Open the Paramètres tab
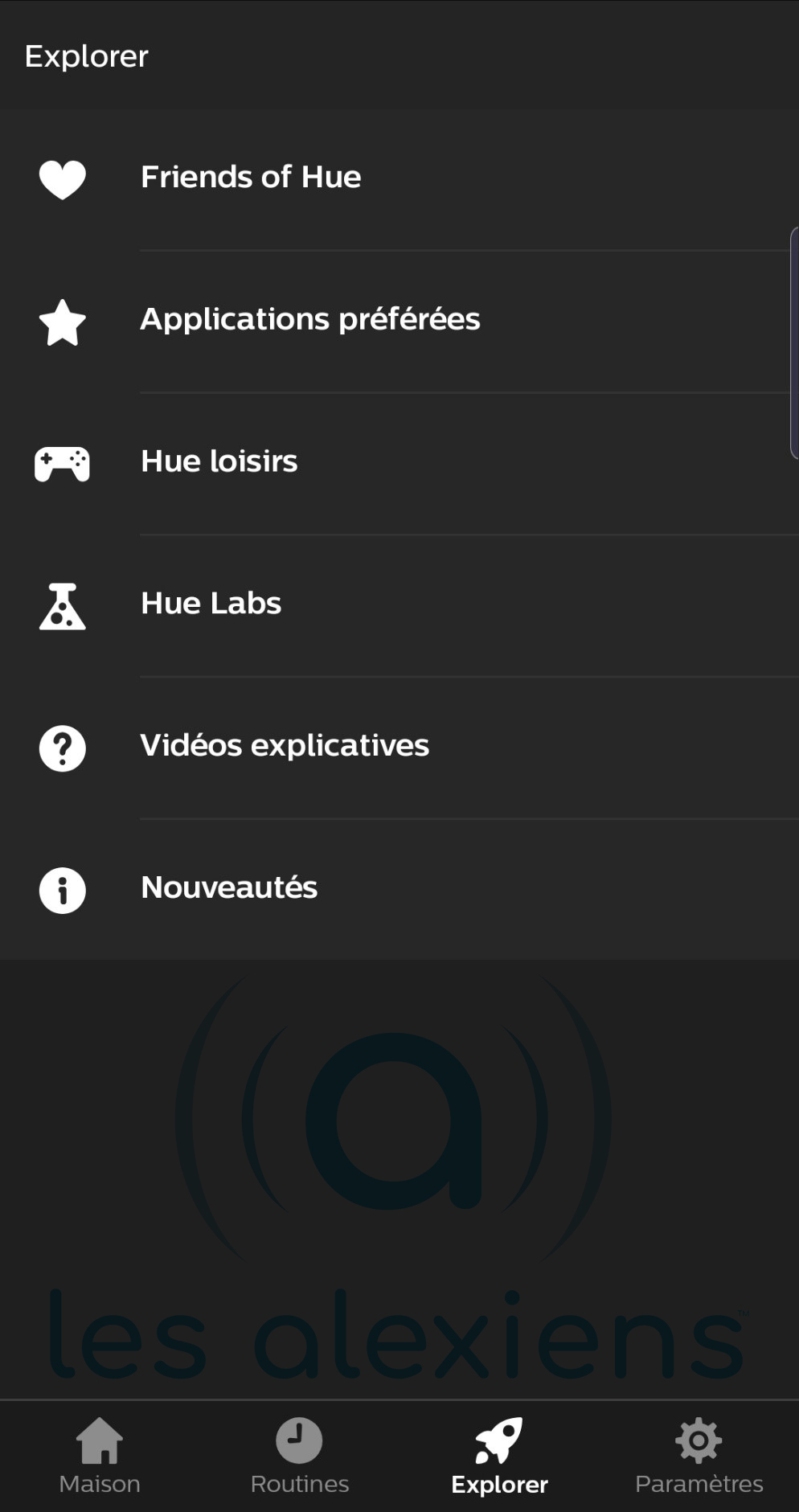The image size is (799, 1512). tap(699, 1456)
